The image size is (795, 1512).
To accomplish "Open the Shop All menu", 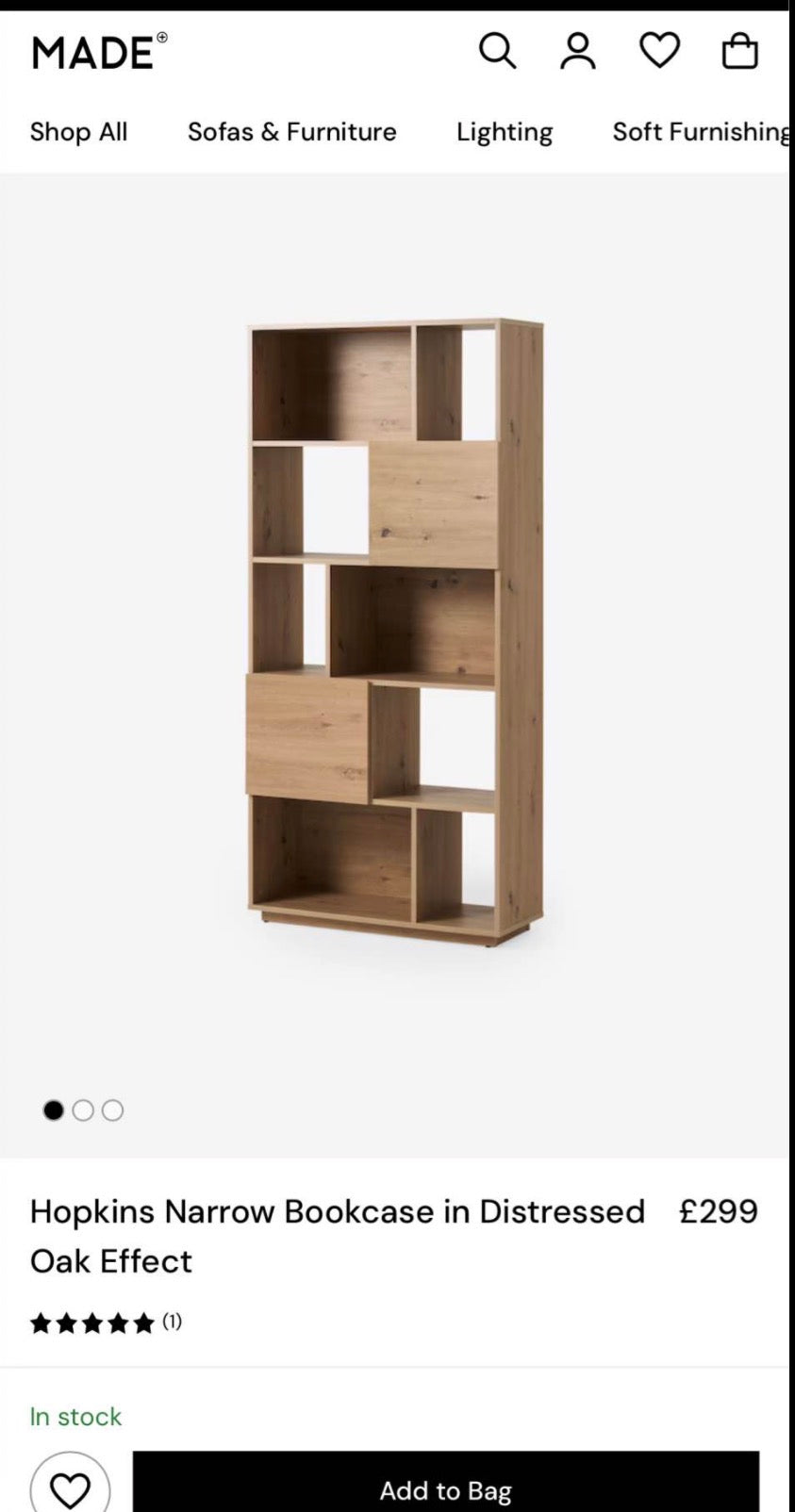I will 78,132.
